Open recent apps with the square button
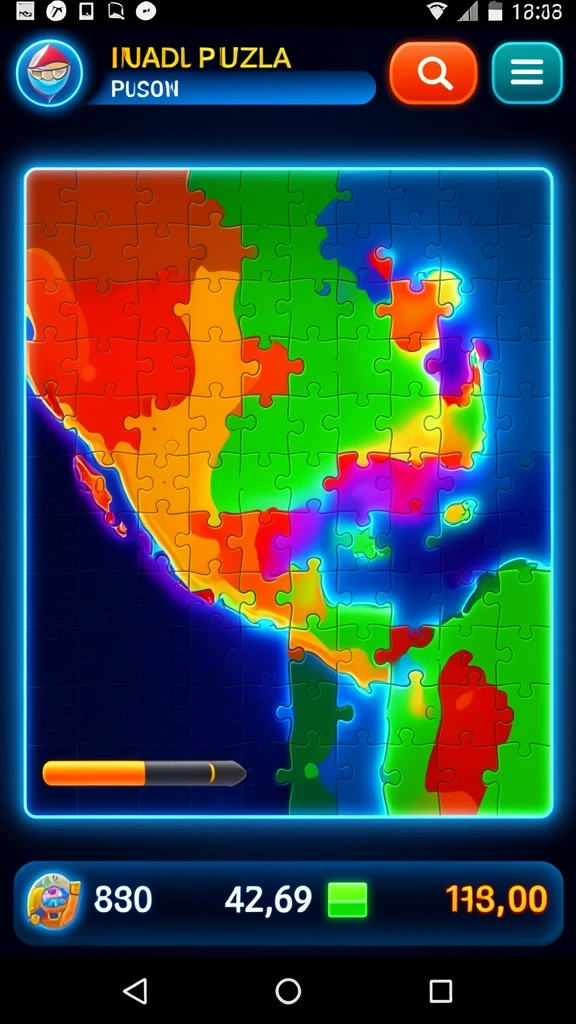This screenshot has height=1024, width=576. (441, 991)
